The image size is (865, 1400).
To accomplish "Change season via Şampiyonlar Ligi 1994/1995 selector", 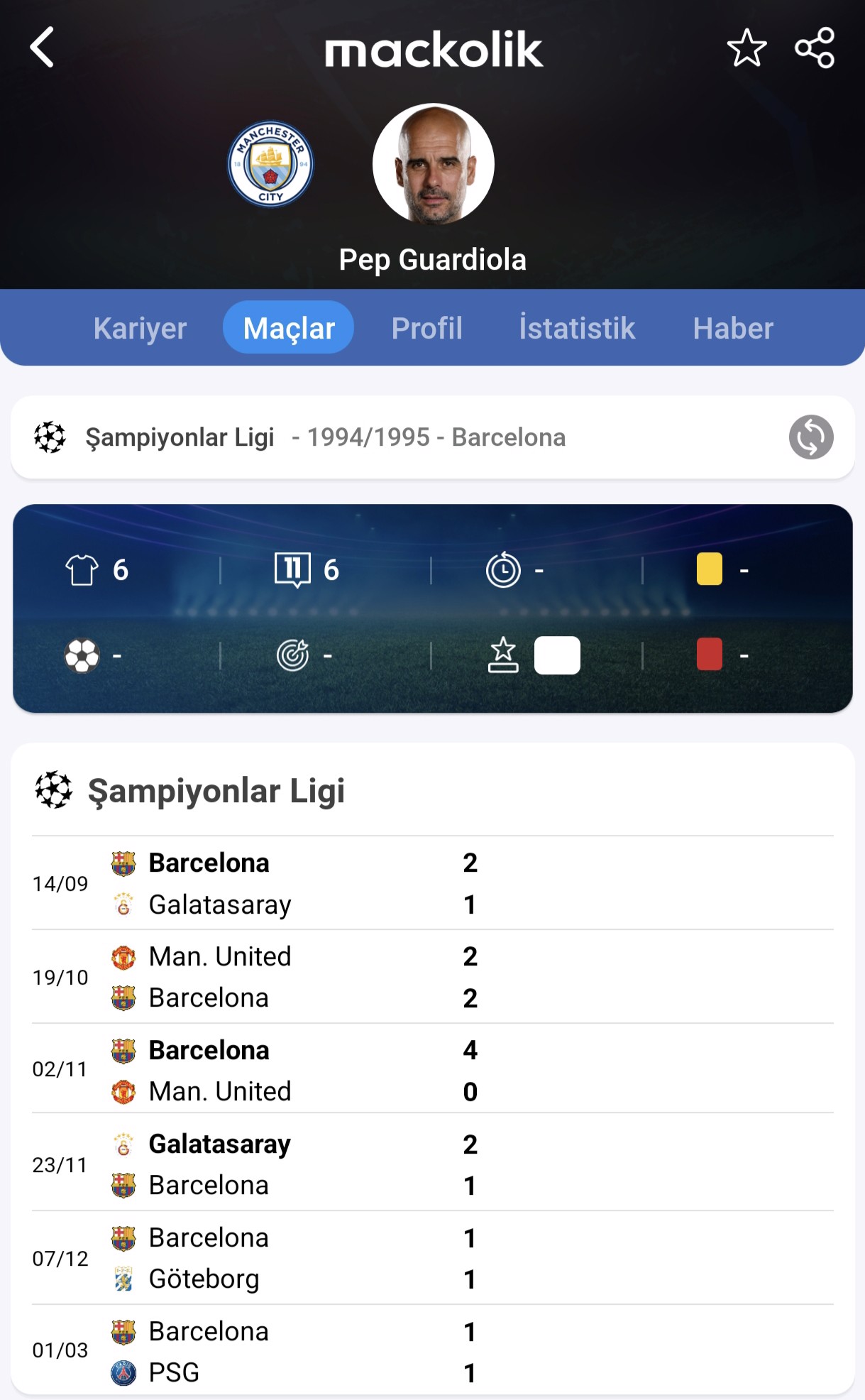I will coord(810,437).
